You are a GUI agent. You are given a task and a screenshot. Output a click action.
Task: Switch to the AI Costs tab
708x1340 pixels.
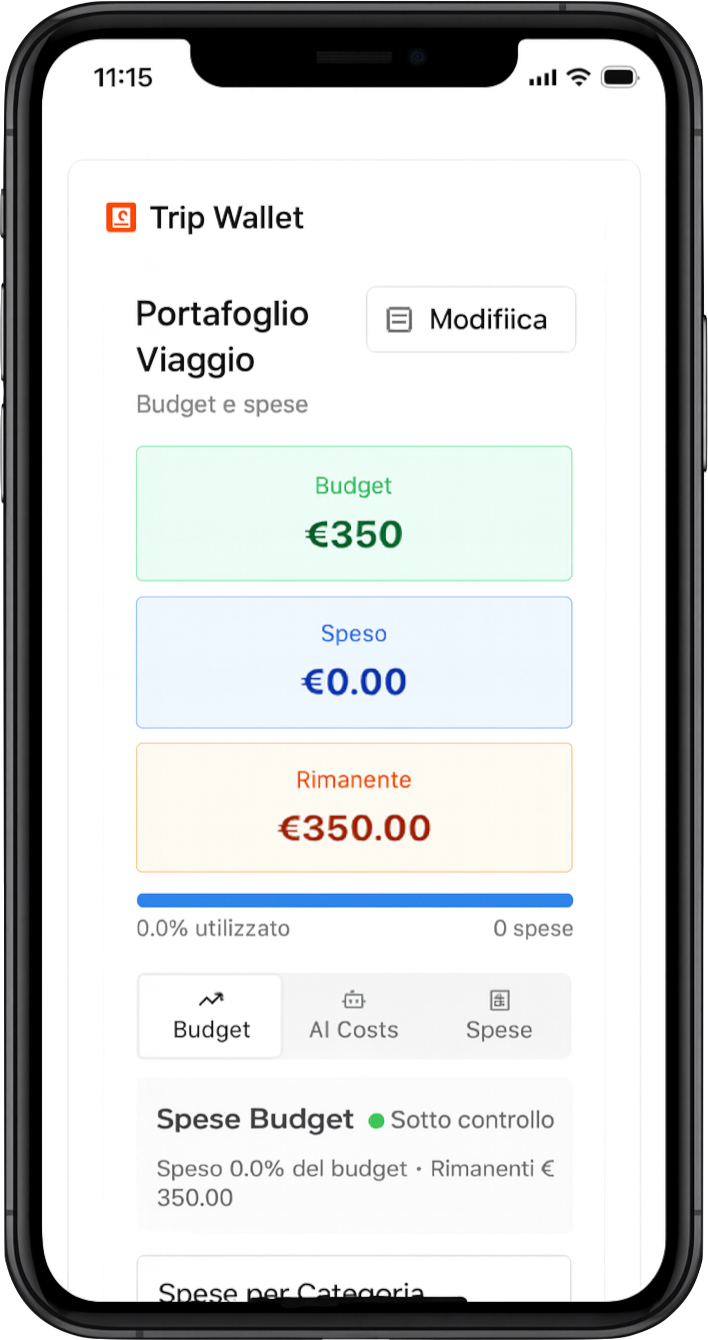pyautogui.click(x=354, y=1016)
